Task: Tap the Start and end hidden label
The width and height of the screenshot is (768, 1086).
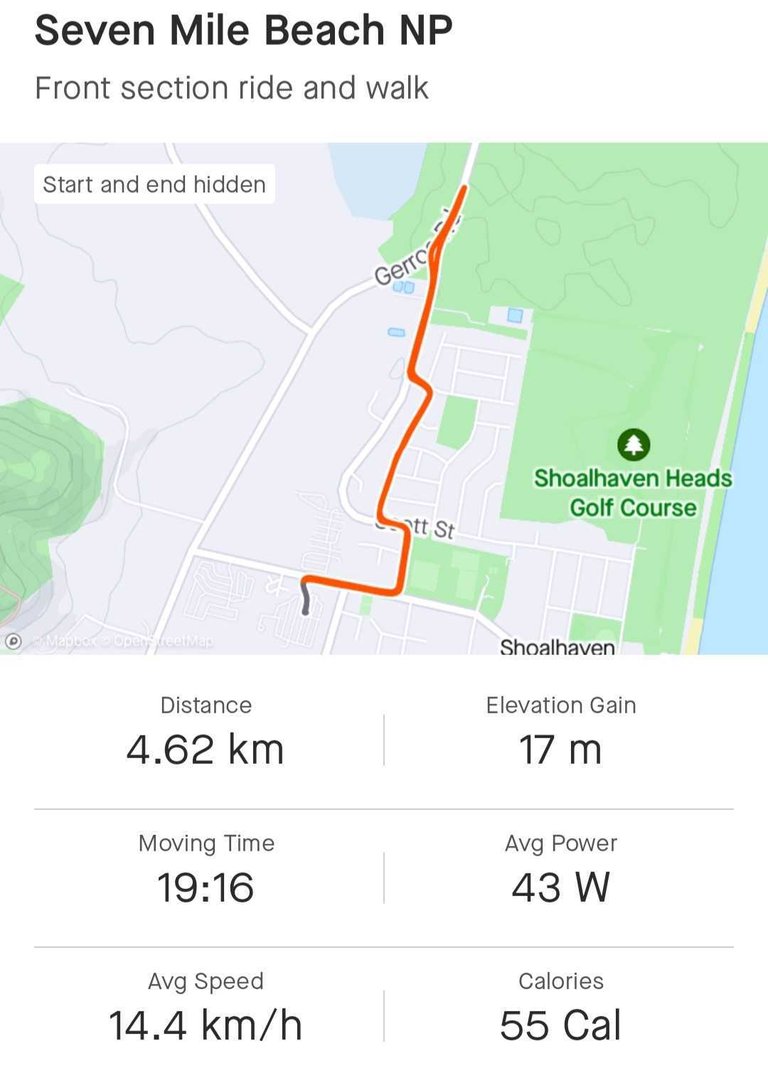Action: click(x=154, y=185)
